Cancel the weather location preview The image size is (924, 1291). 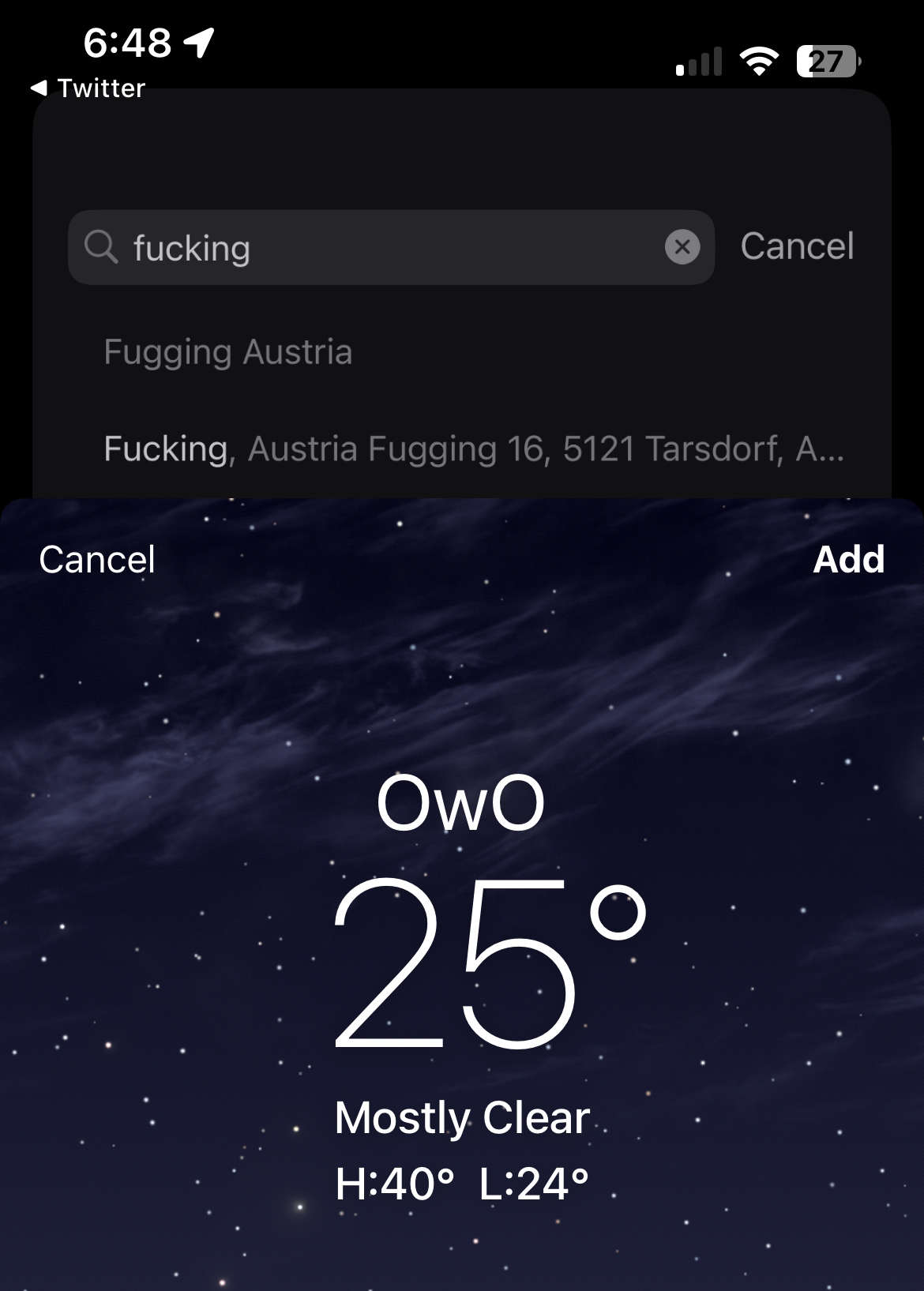(97, 560)
